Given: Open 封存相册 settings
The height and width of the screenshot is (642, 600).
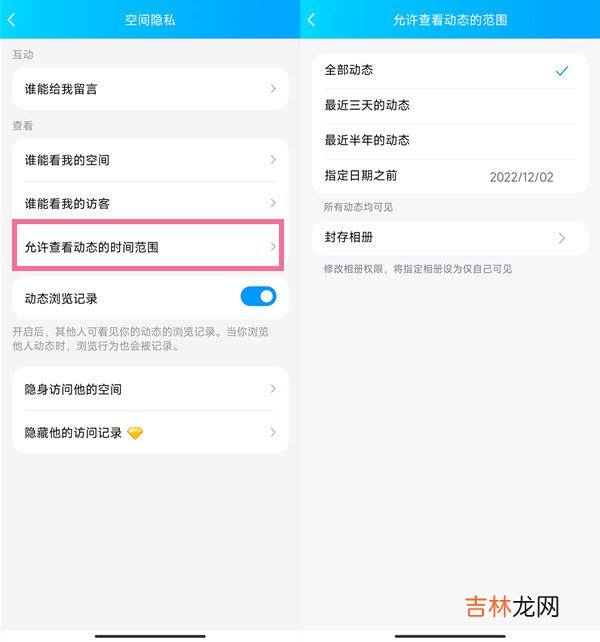Looking at the screenshot, I should coord(445,238).
